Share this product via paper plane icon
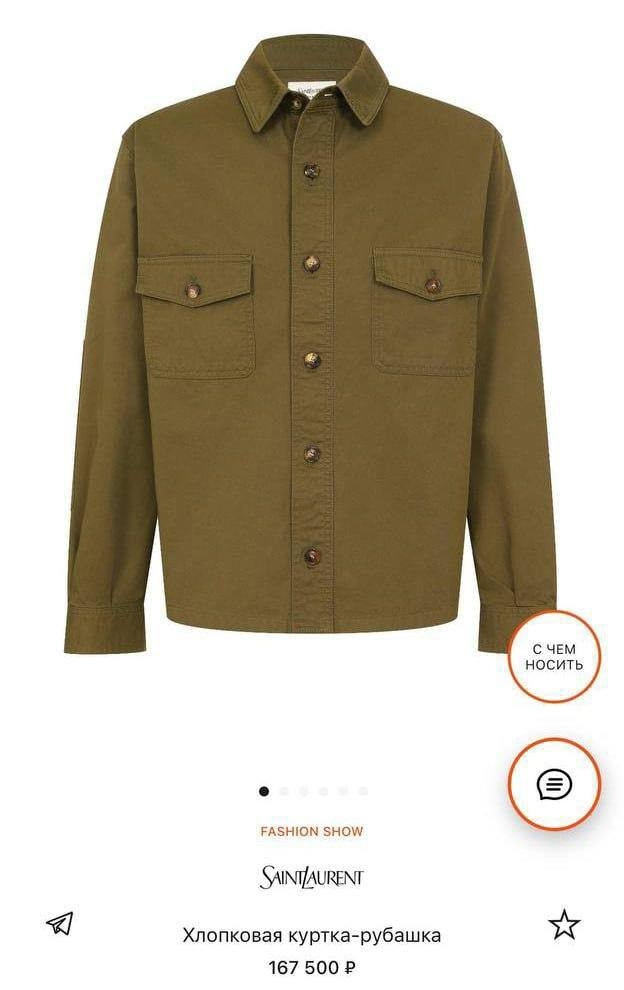Viewport: 624px width, 990px height. [x=60, y=922]
